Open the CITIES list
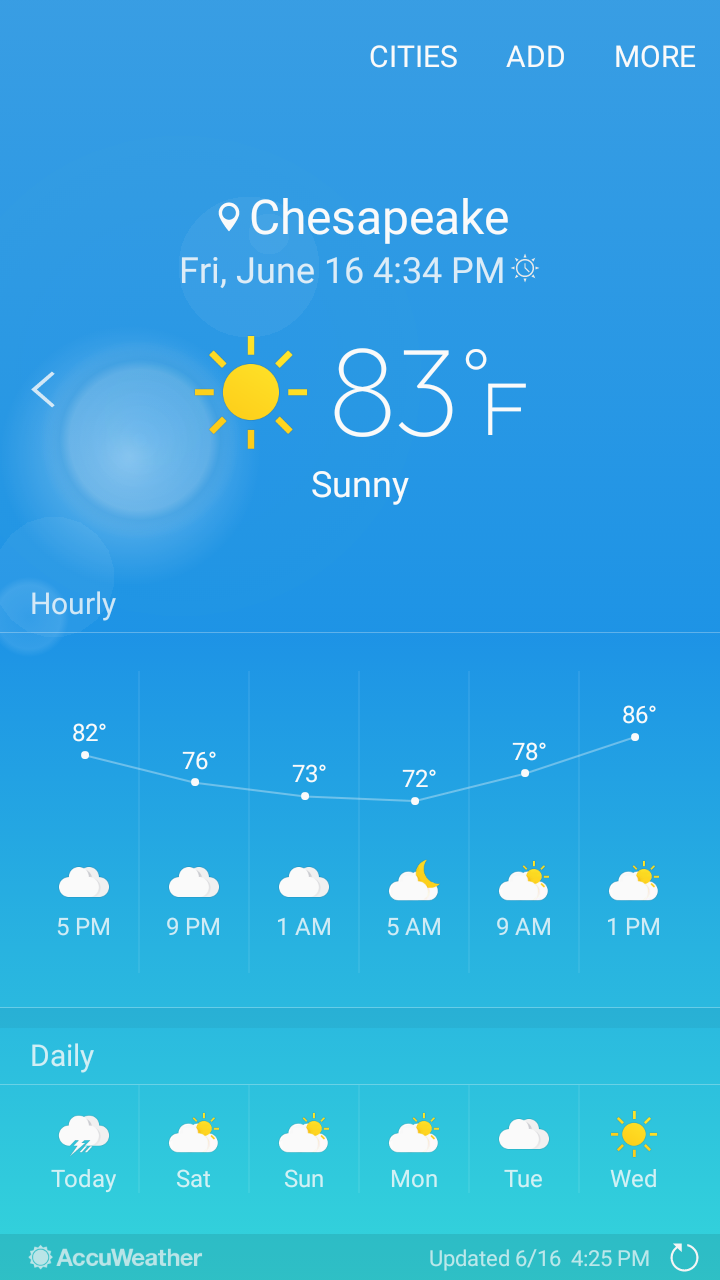 tap(413, 57)
